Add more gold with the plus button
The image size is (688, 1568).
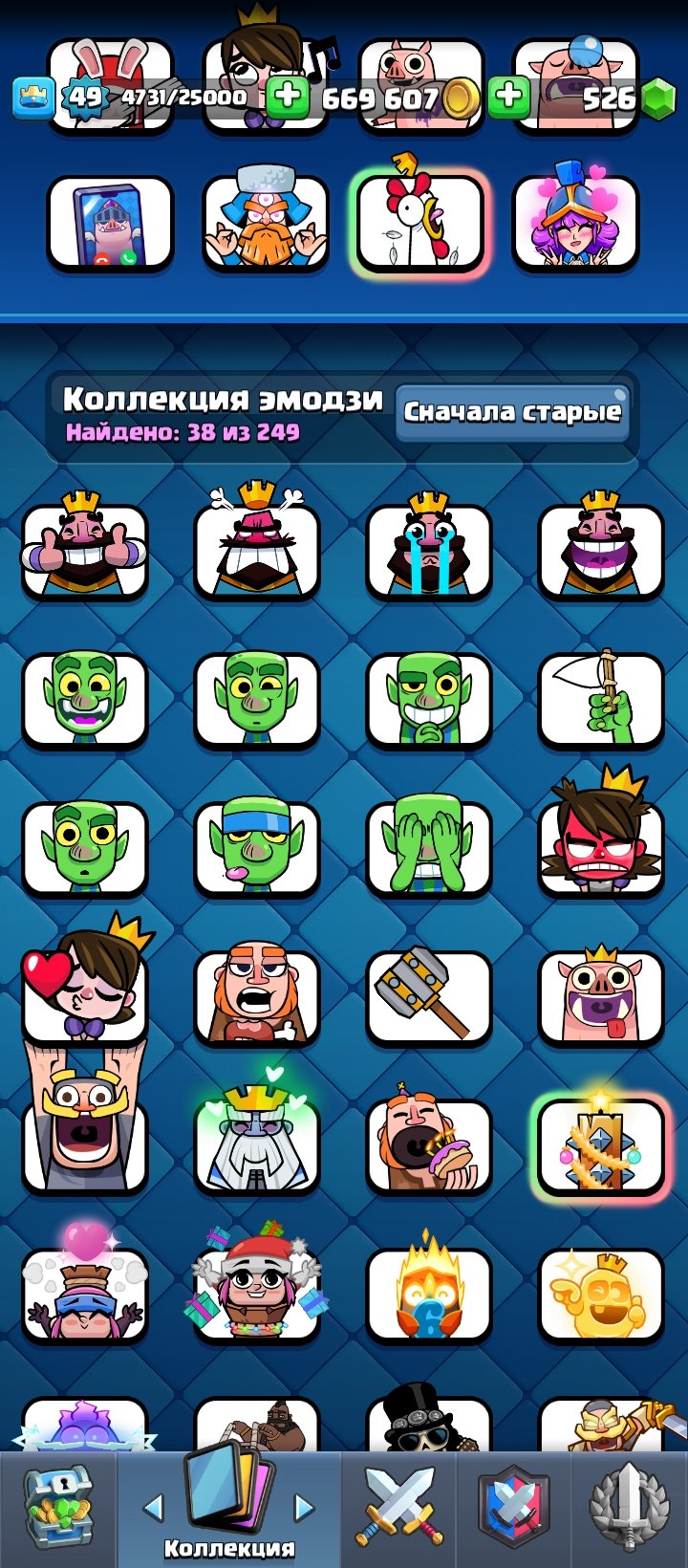(288, 98)
